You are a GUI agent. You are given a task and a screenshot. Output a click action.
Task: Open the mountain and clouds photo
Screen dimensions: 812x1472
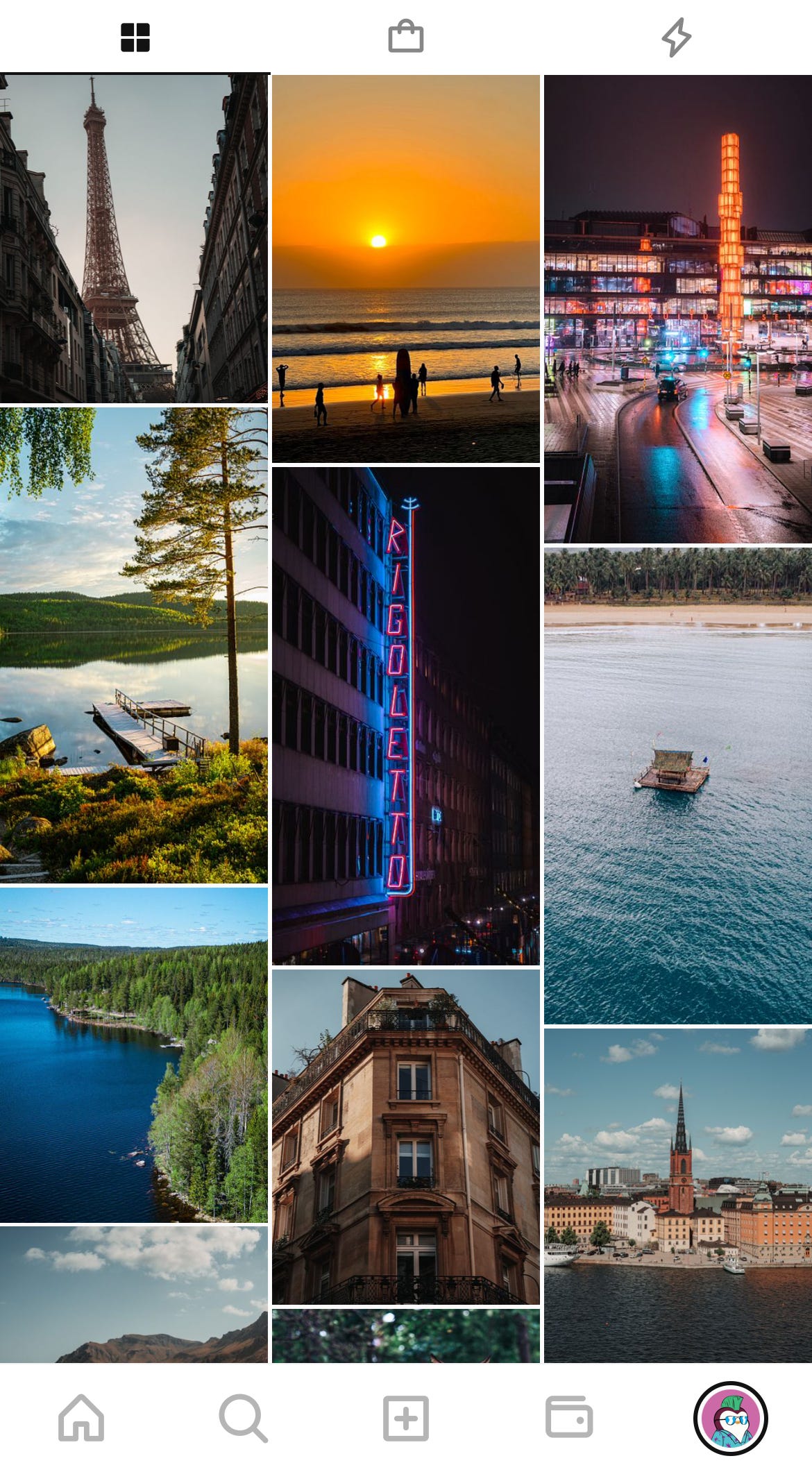click(134, 1294)
